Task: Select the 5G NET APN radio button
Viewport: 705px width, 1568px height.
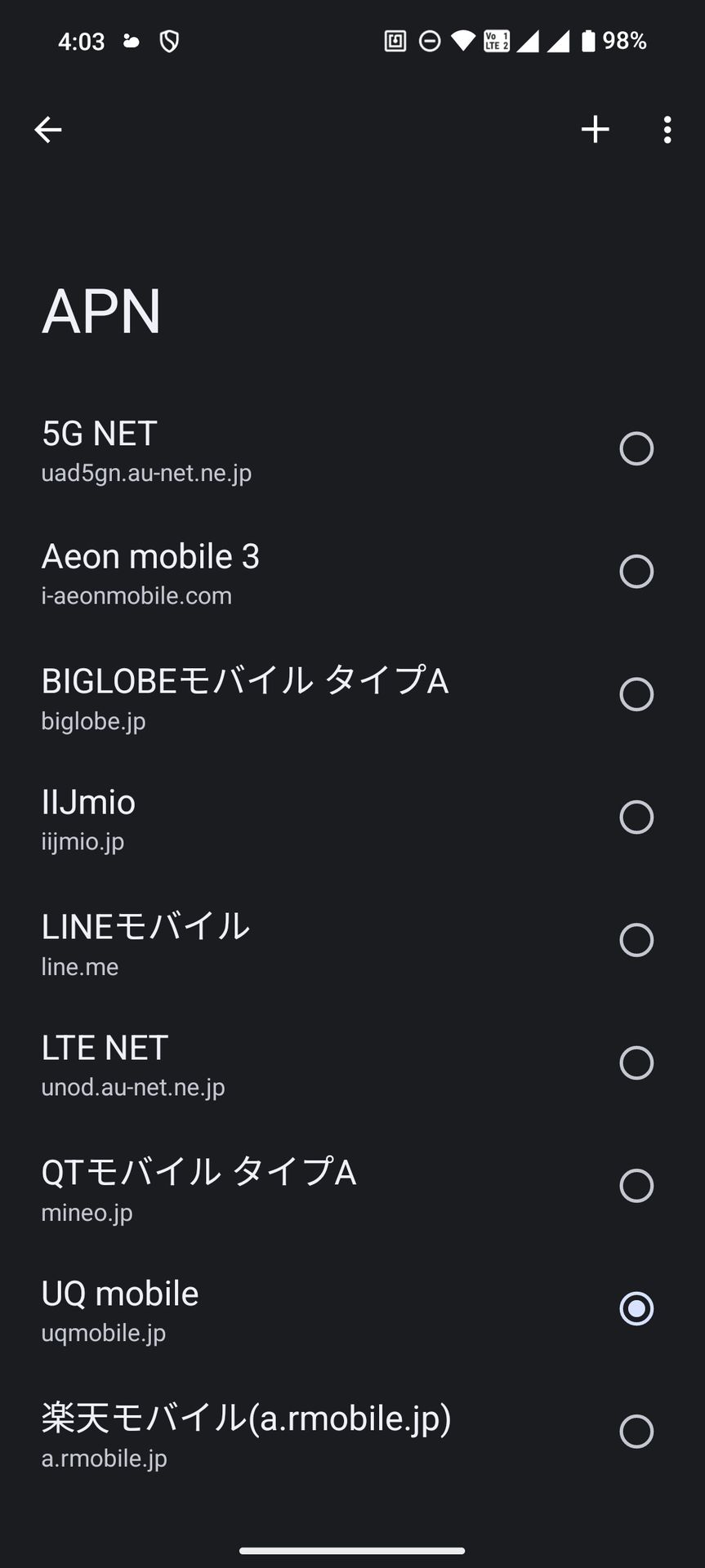Action: 636,448
